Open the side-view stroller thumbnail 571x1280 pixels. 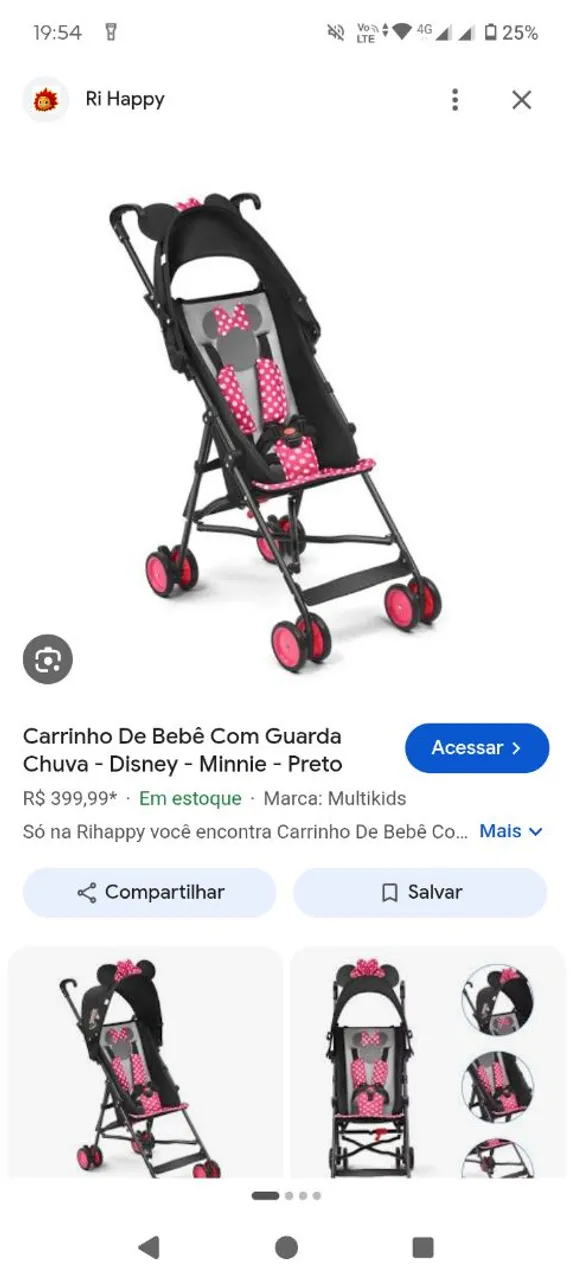(x=145, y=1062)
